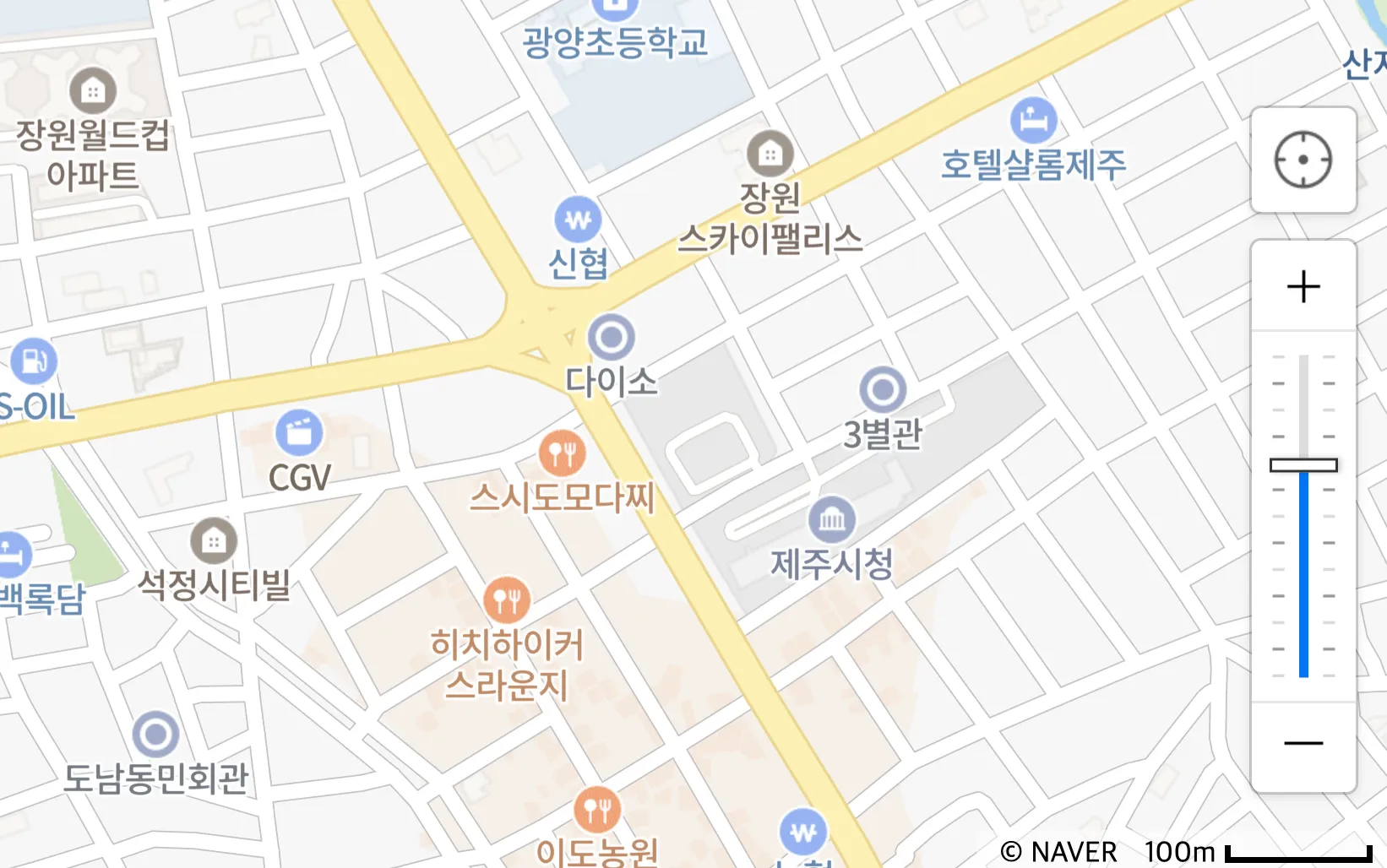Select the 다이소 place marker

click(x=611, y=338)
